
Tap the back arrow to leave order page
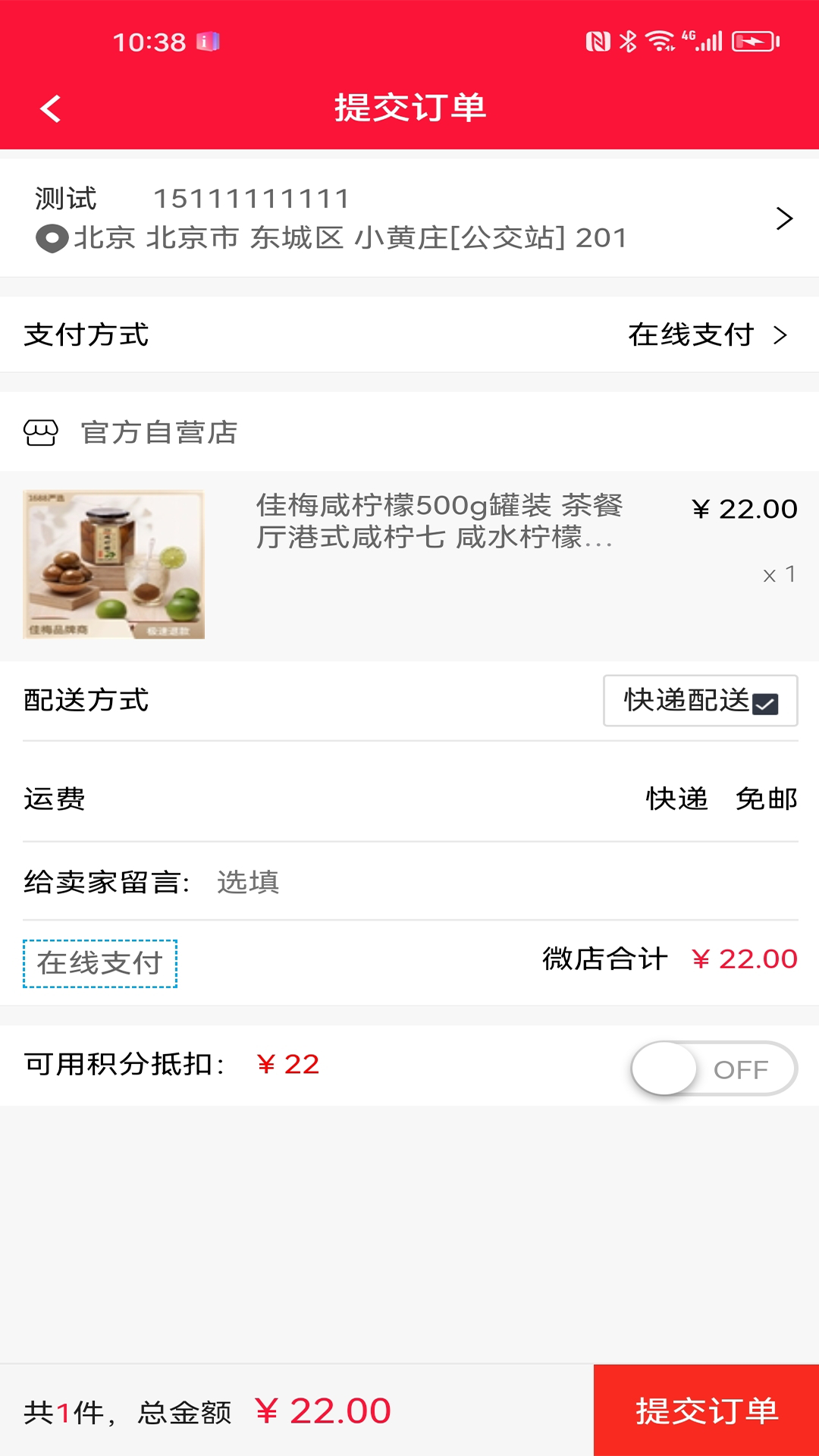[x=50, y=108]
